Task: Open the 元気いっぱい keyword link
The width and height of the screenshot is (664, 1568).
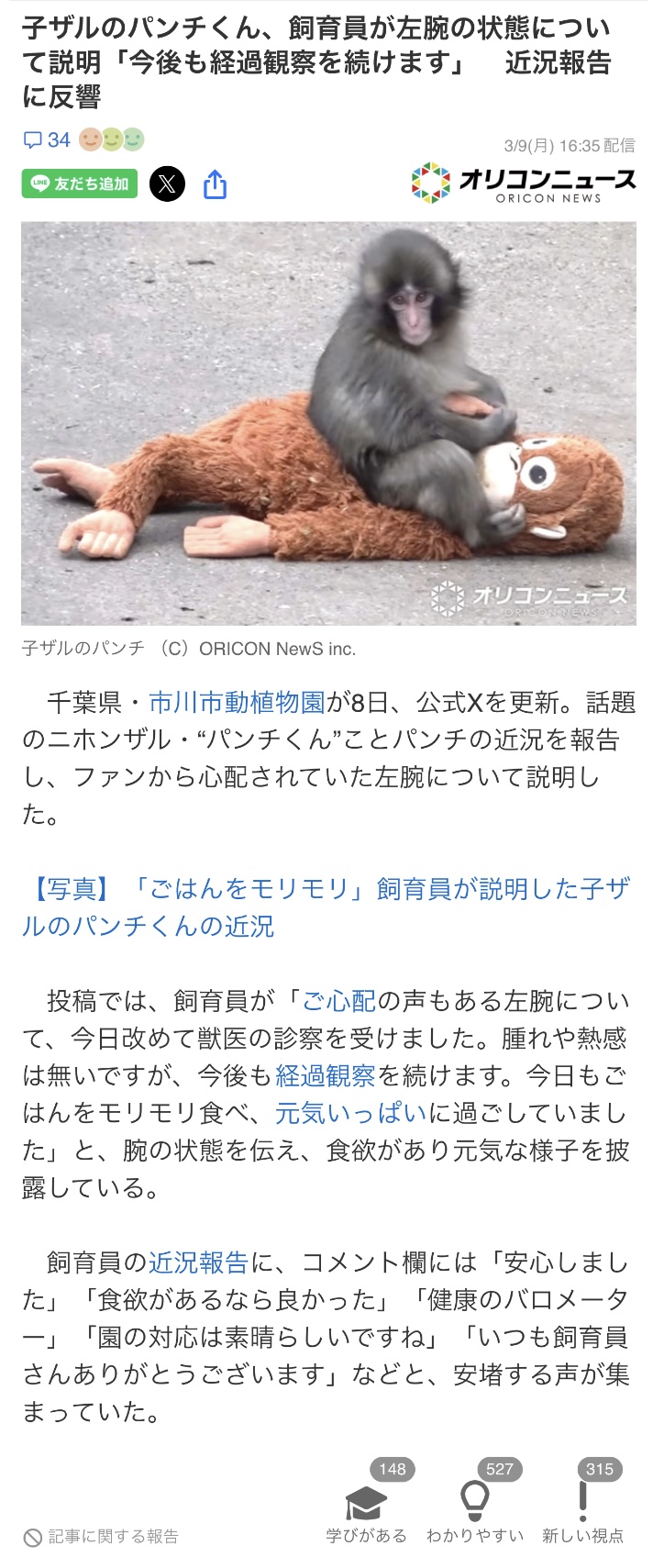Action: click(351, 1113)
